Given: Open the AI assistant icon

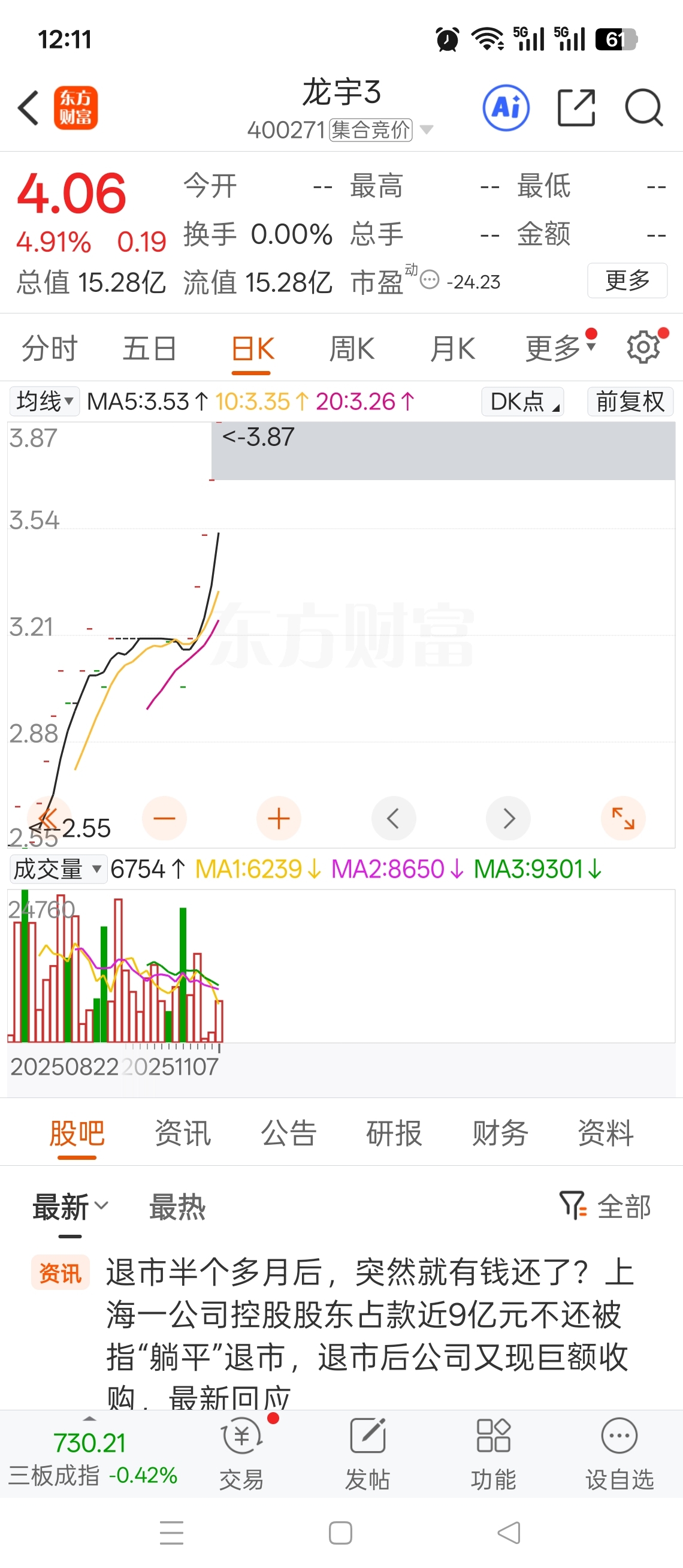Looking at the screenshot, I should pos(506,108).
